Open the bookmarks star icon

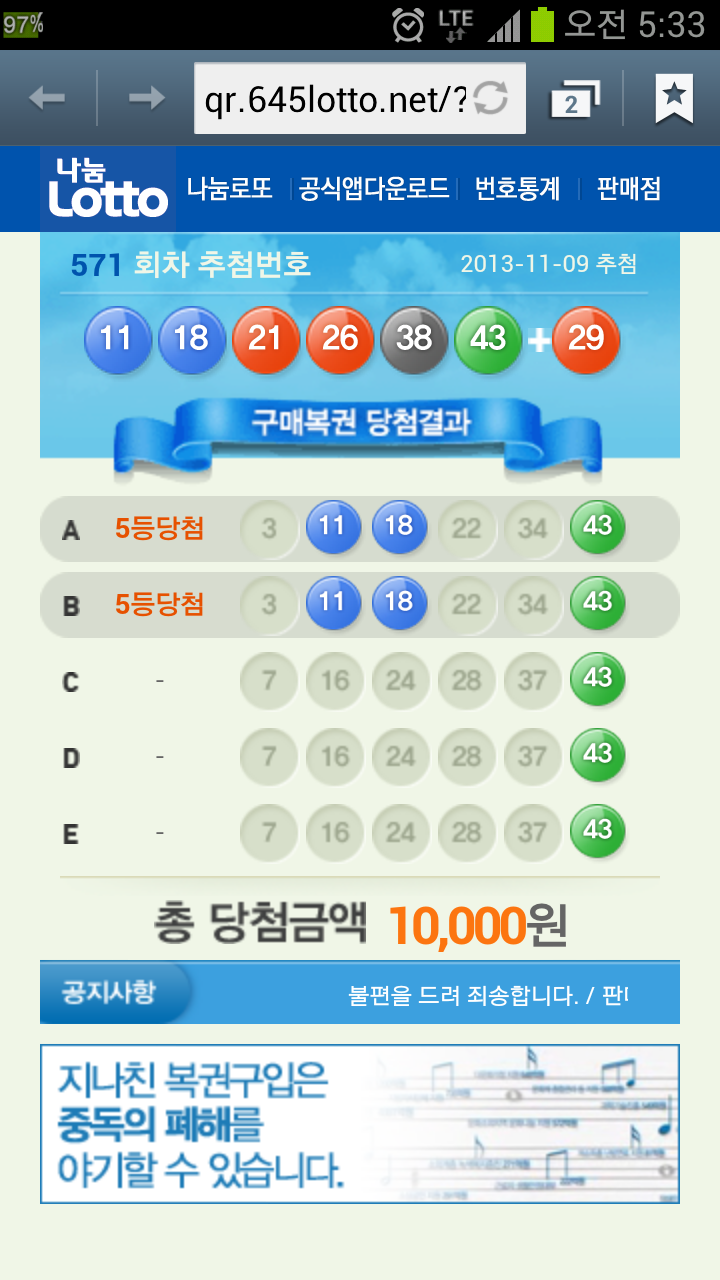point(674,98)
